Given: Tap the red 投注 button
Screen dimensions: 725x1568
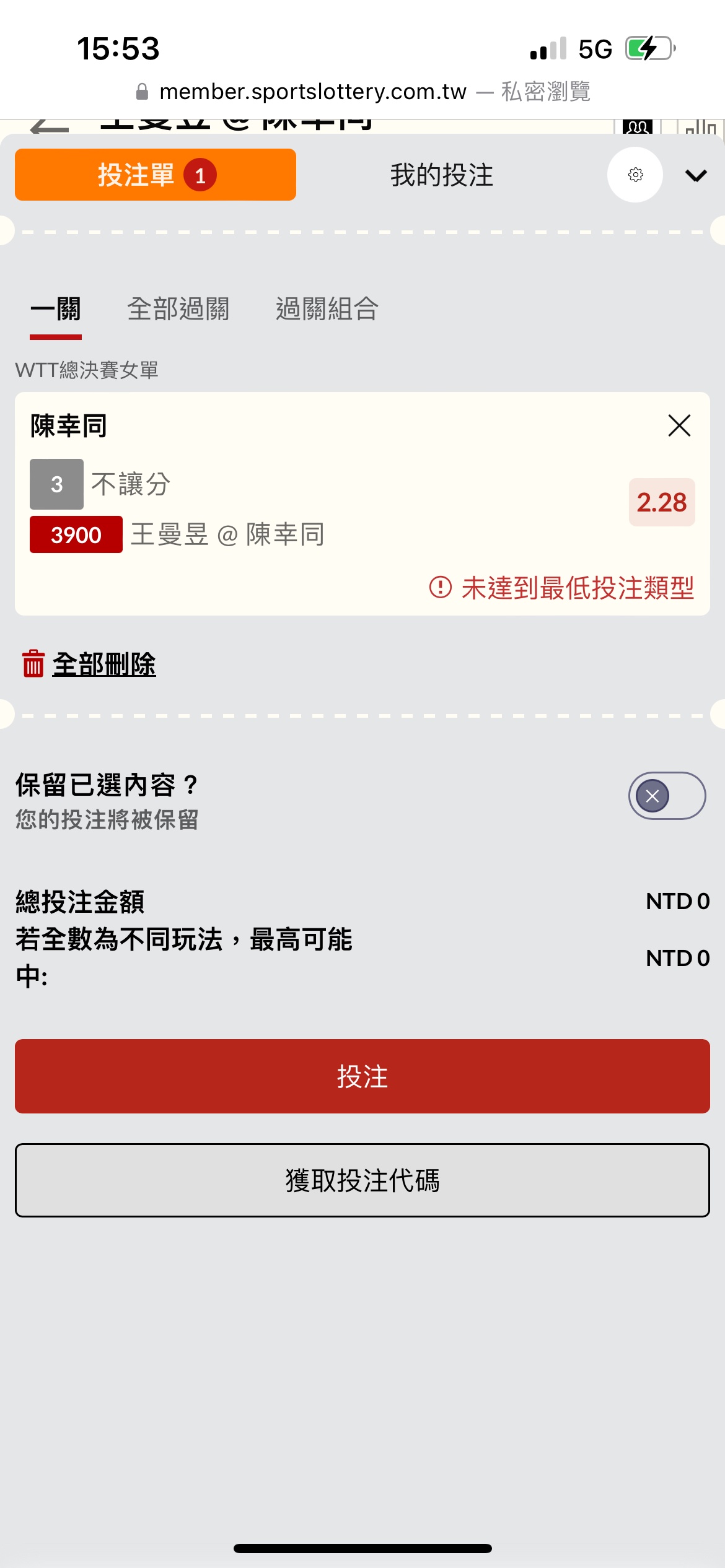Looking at the screenshot, I should tap(362, 1076).
